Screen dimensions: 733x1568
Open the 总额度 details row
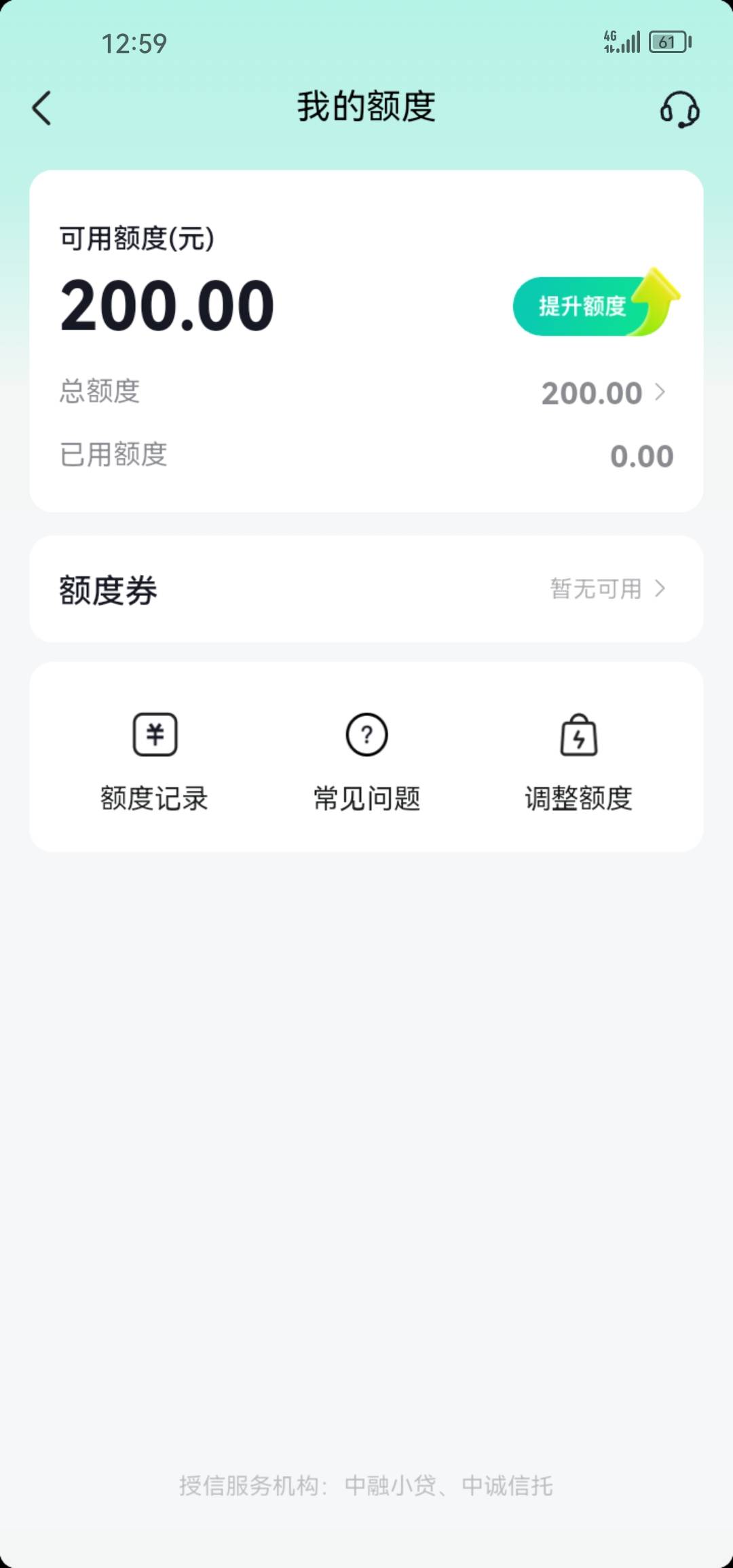click(366, 392)
